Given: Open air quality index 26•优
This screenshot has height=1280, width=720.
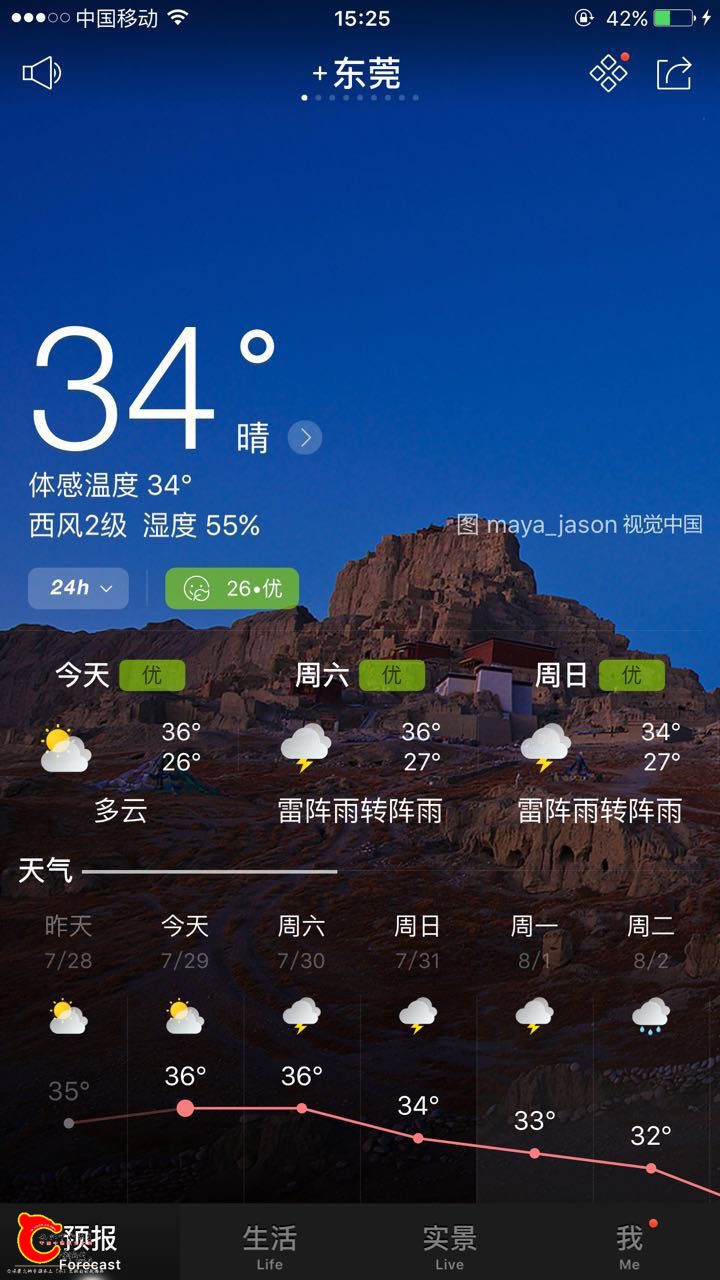Looking at the screenshot, I should [232, 588].
